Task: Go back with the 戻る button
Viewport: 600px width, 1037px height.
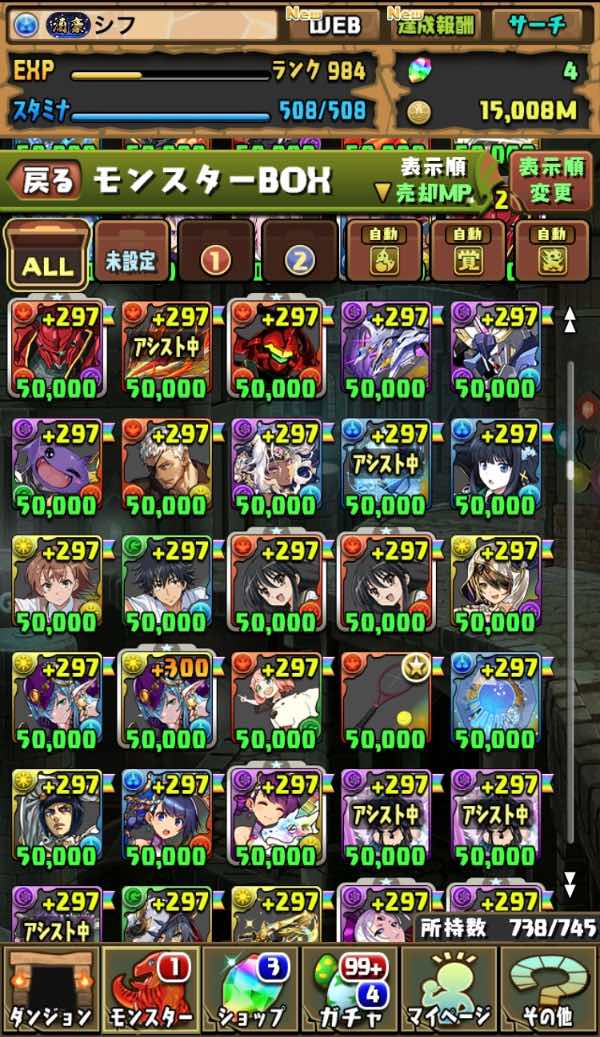Action: tap(46, 181)
